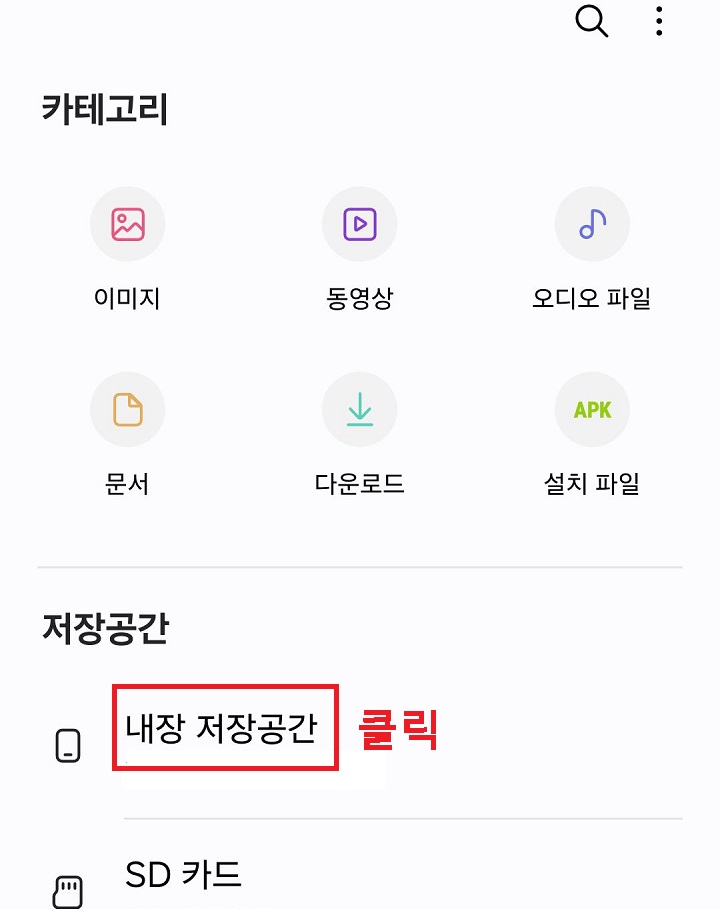The image size is (720, 909).
Task: Open the 다운로드 (Downloads) category icon
Action: pos(360,408)
